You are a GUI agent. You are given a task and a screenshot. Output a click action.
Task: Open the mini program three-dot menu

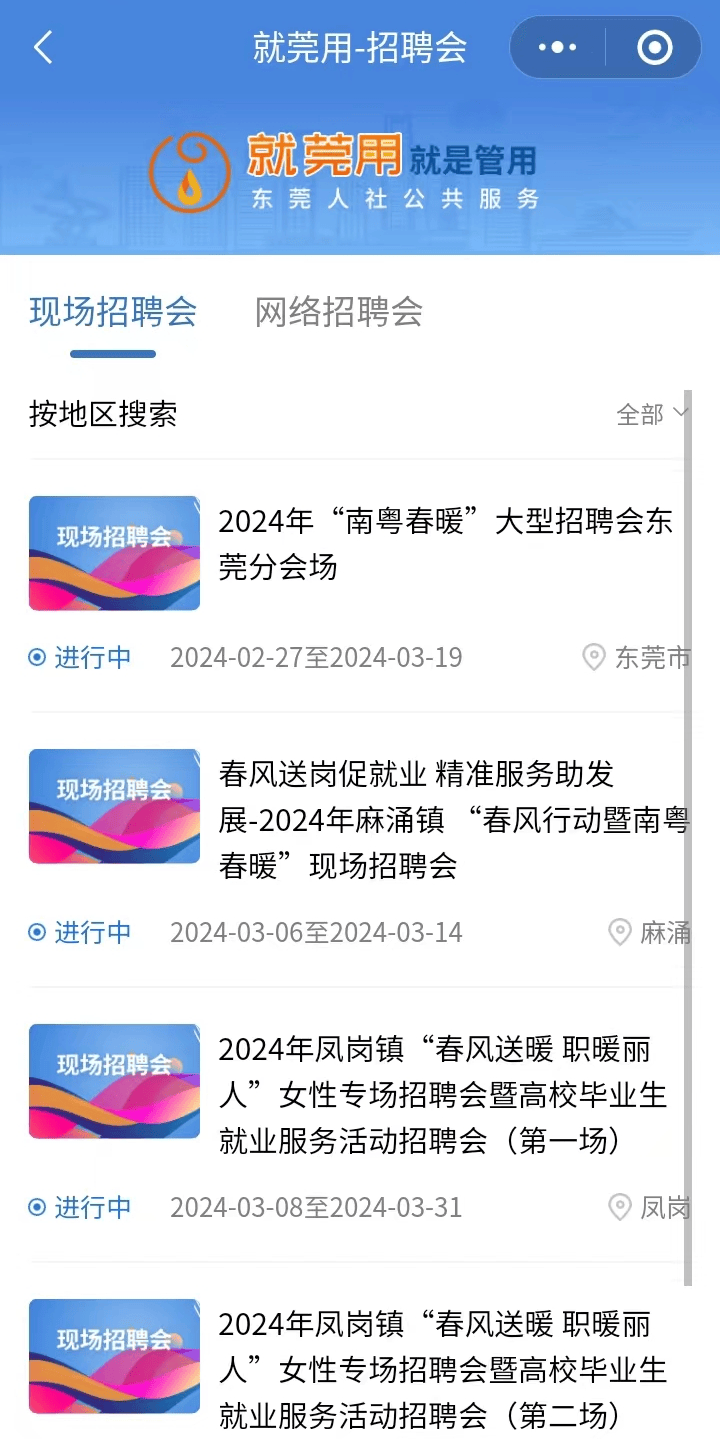coord(557,47)
